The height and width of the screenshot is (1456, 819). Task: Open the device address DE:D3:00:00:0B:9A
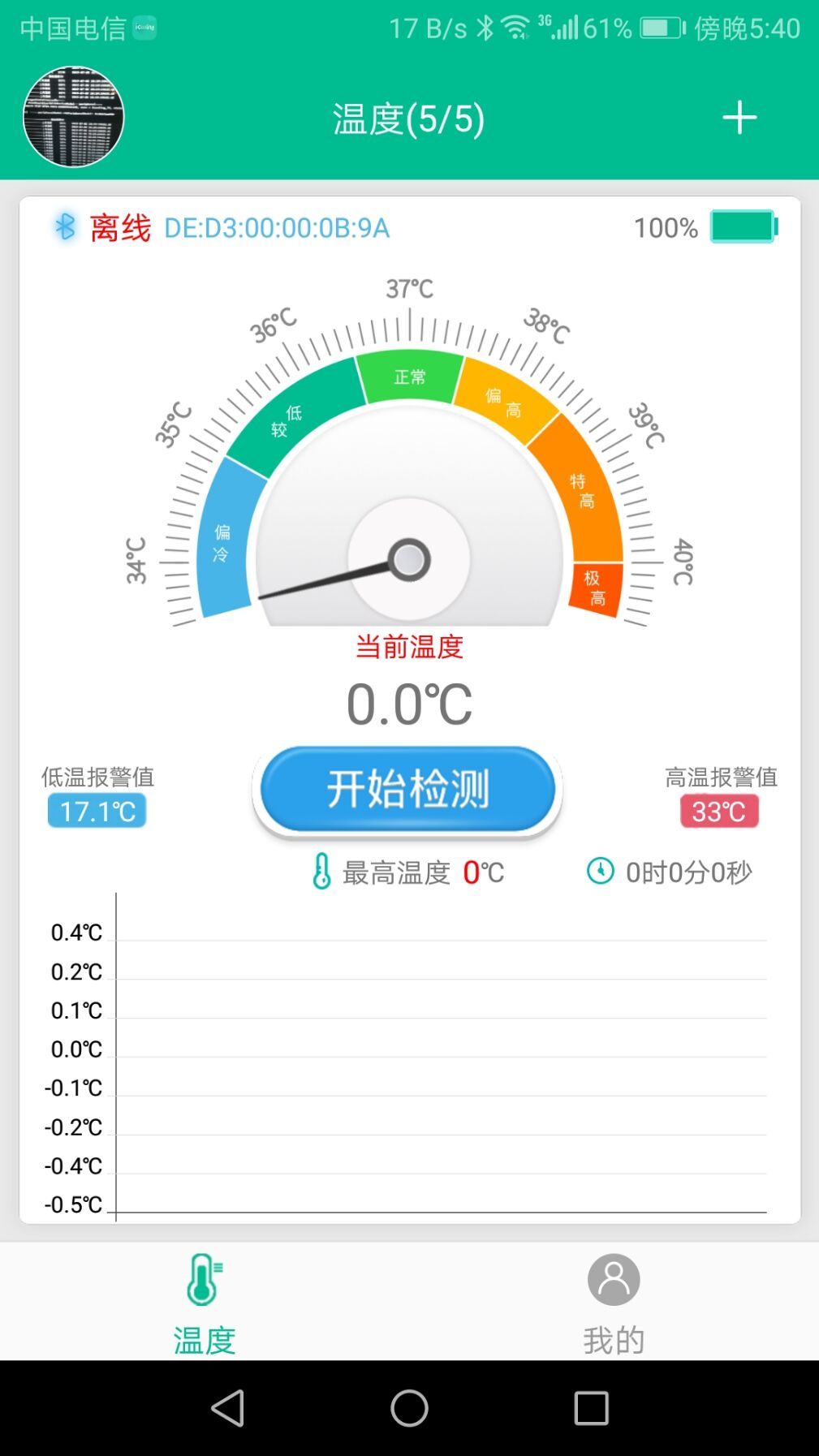click(276, 228)
